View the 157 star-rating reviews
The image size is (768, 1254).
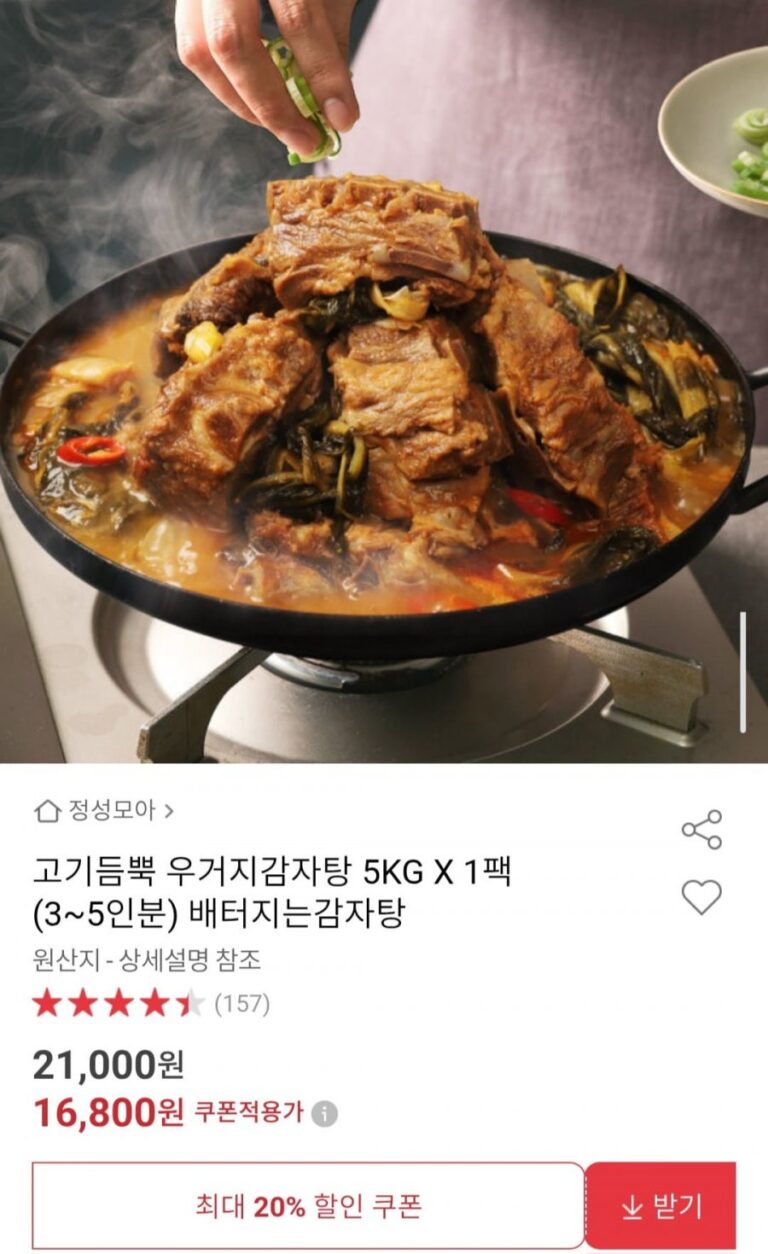tap(150, 1003)
